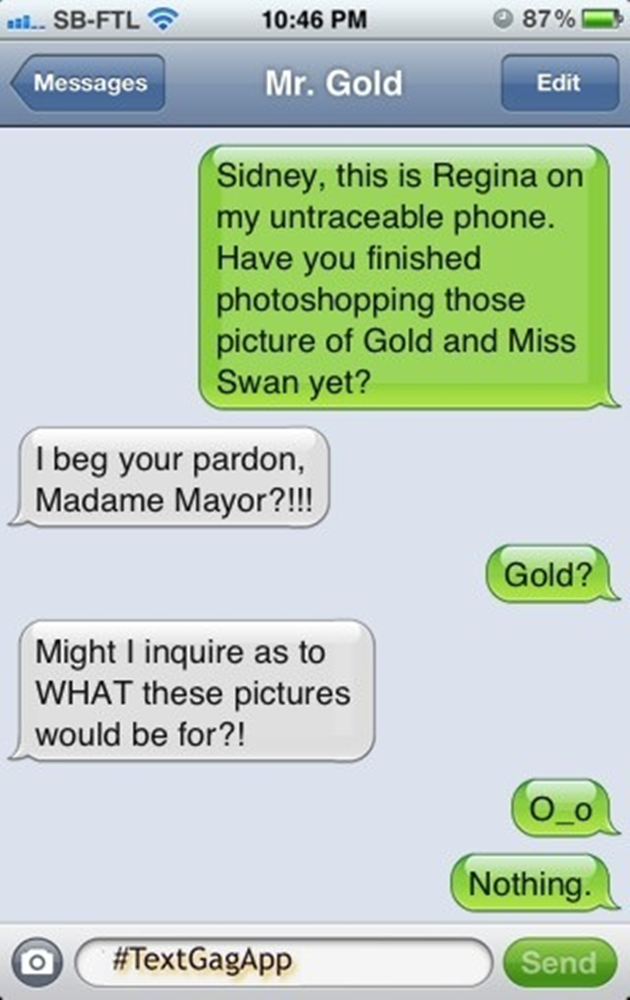Send the typed message

[x=558, y=962]
